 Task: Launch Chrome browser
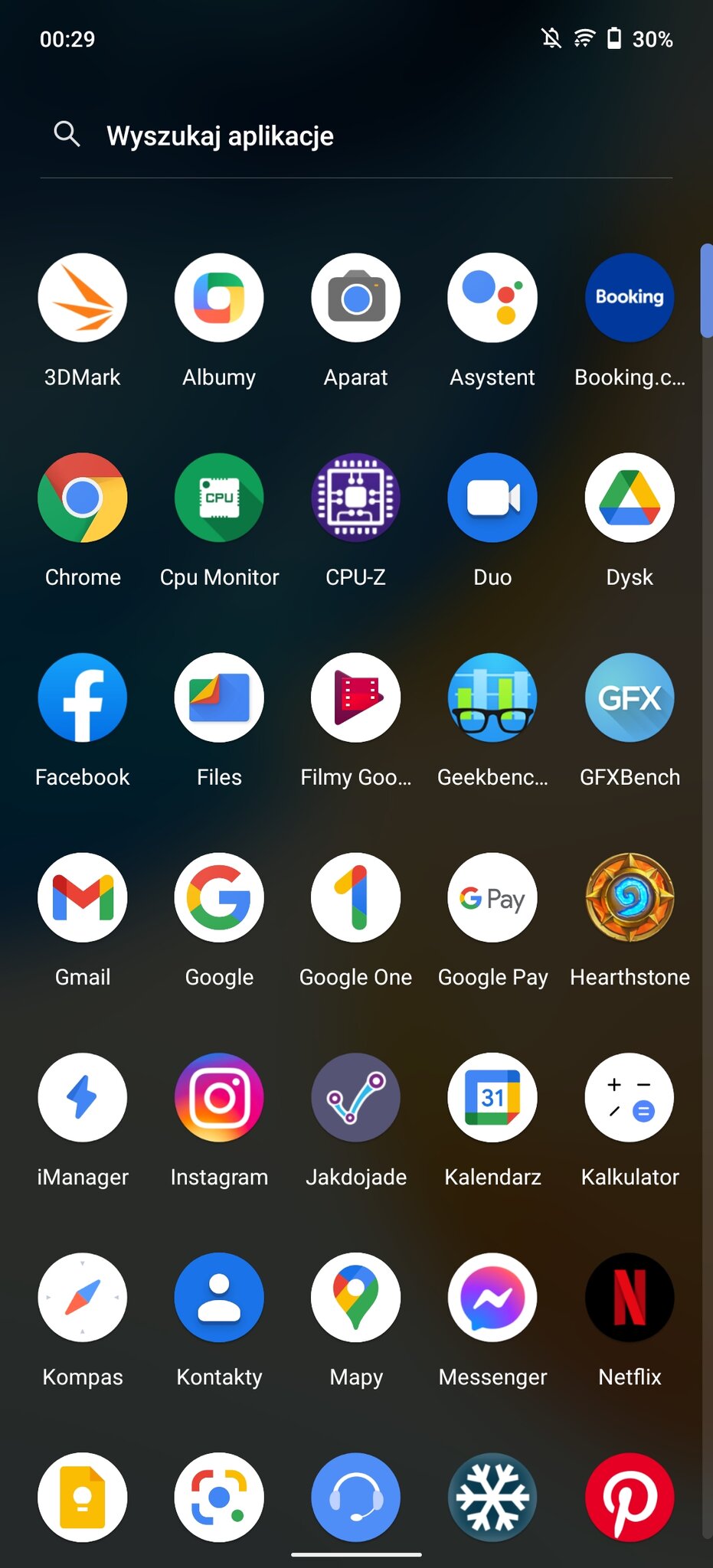pos(83,498)
